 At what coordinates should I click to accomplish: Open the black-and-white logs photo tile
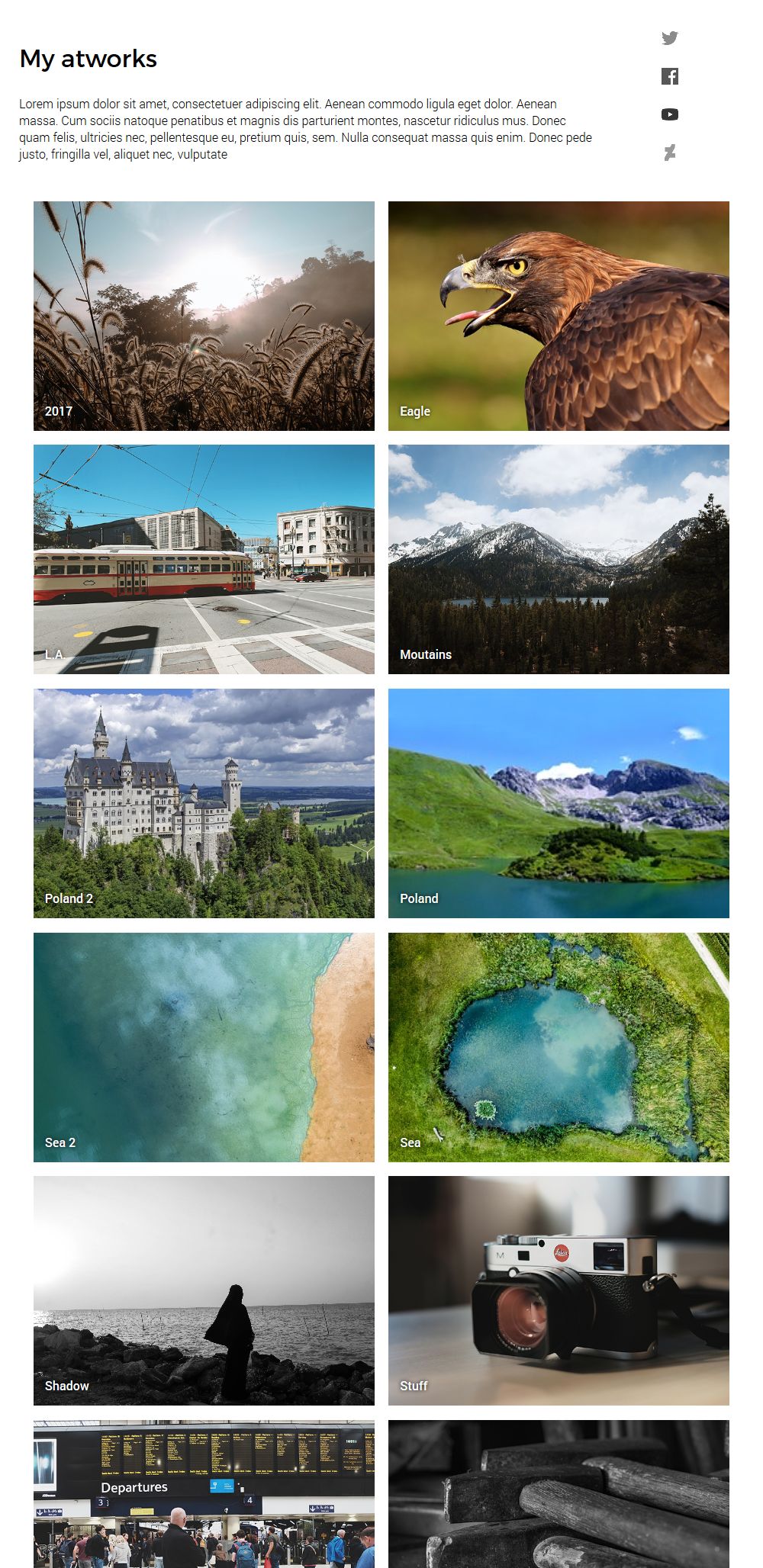559,1493
